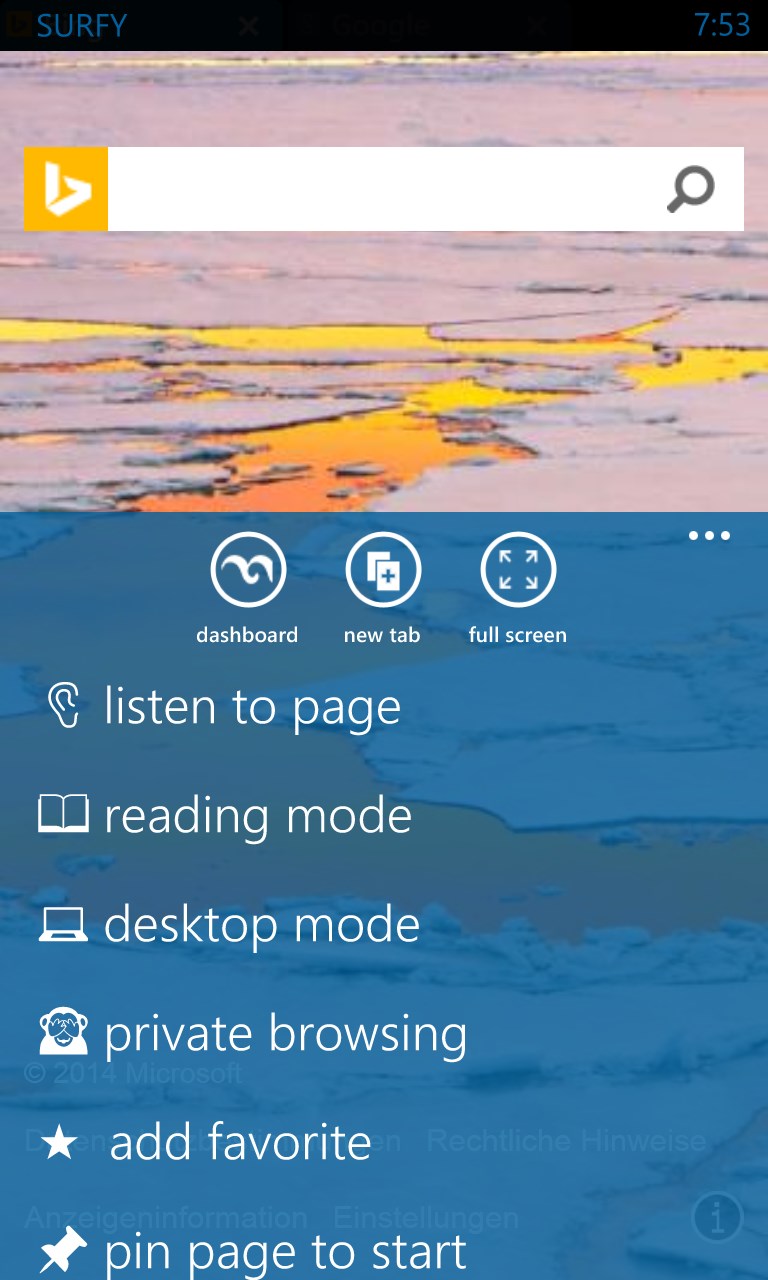Switch to desktop mode
The image size is (768, 1280).
click(260, 925)
